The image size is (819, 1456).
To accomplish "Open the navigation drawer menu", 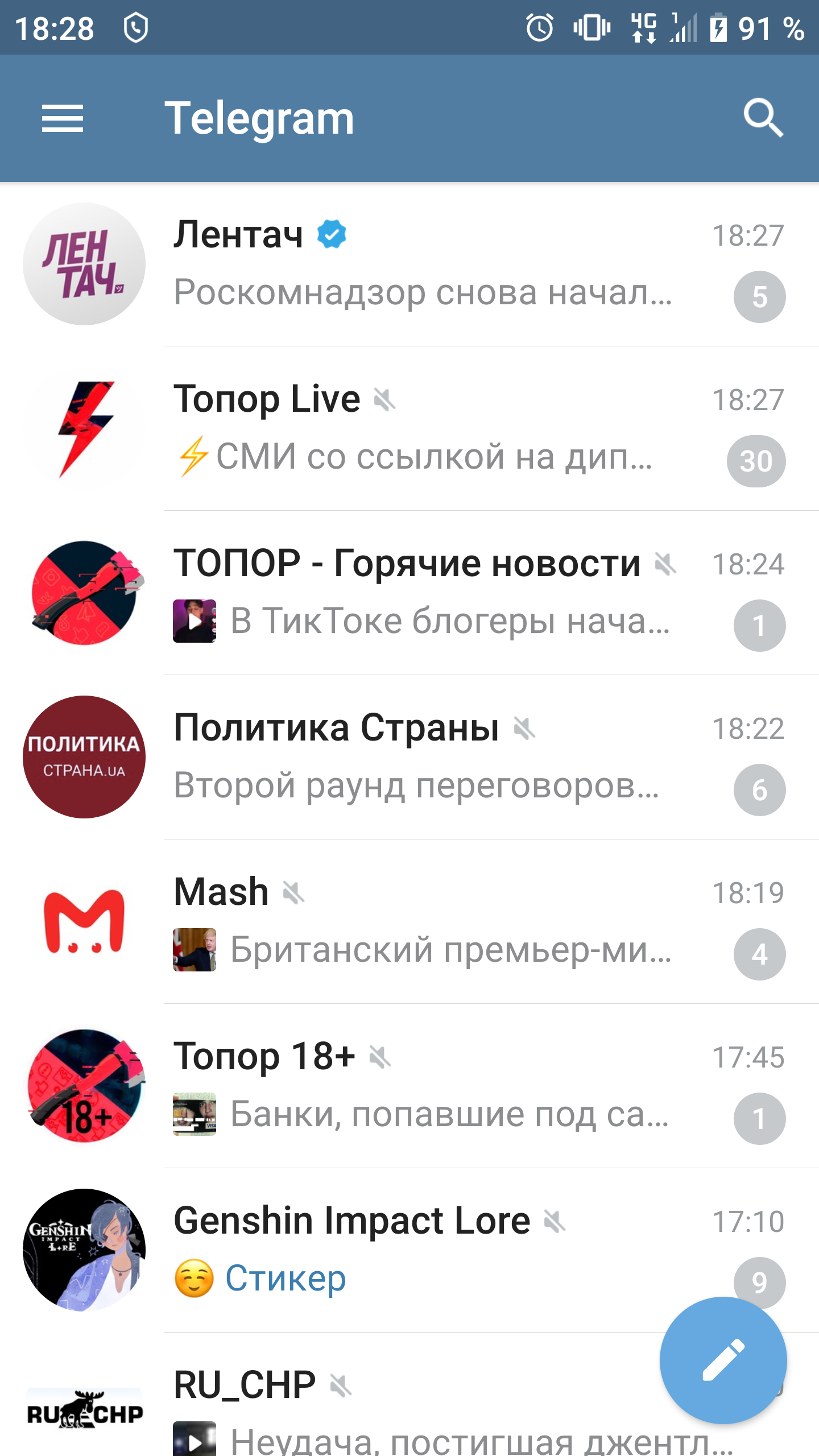I will point(63,118).
